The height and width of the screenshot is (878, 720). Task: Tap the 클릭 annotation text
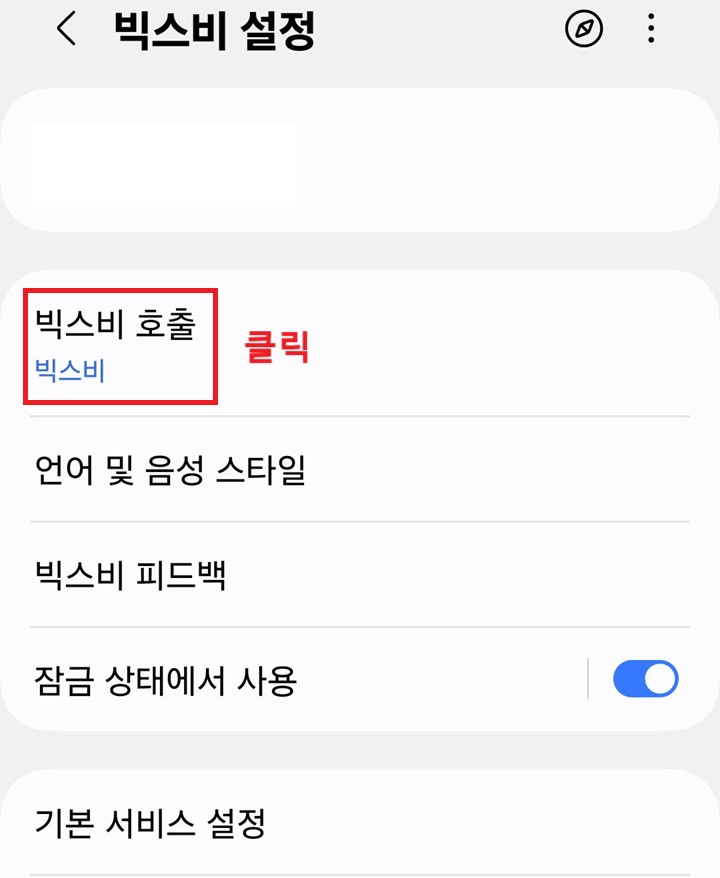tap(278, 348)
